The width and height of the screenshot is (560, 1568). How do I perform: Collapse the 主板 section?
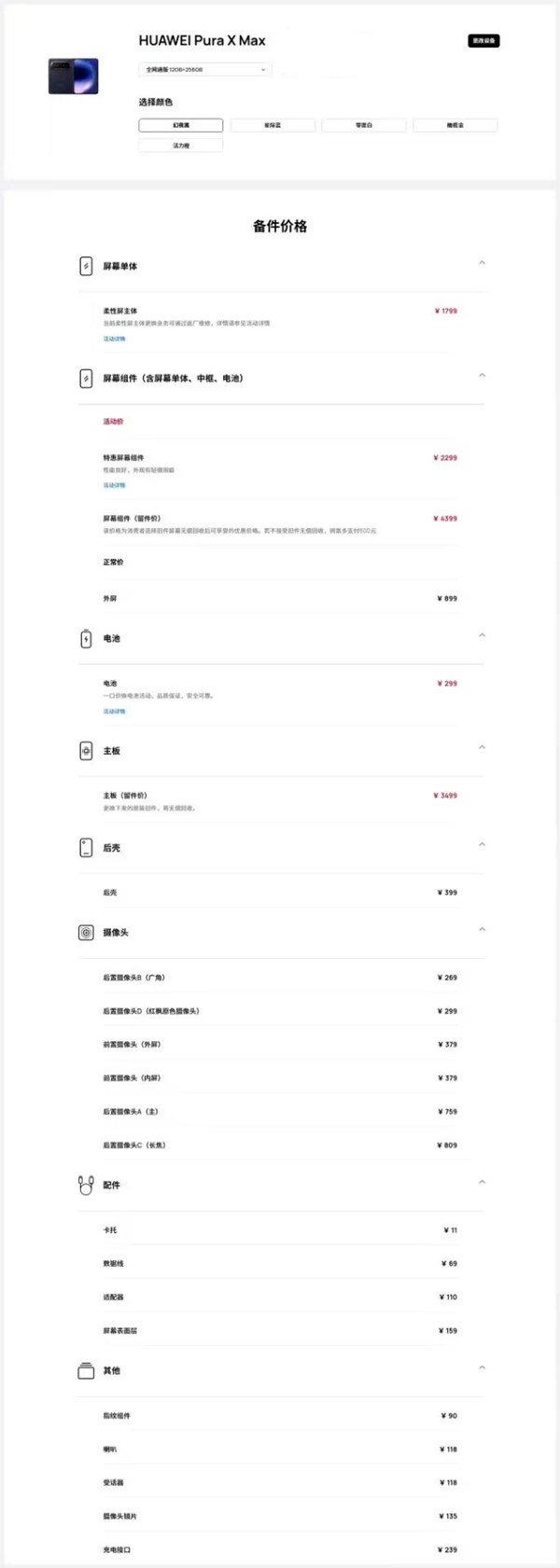482,747
